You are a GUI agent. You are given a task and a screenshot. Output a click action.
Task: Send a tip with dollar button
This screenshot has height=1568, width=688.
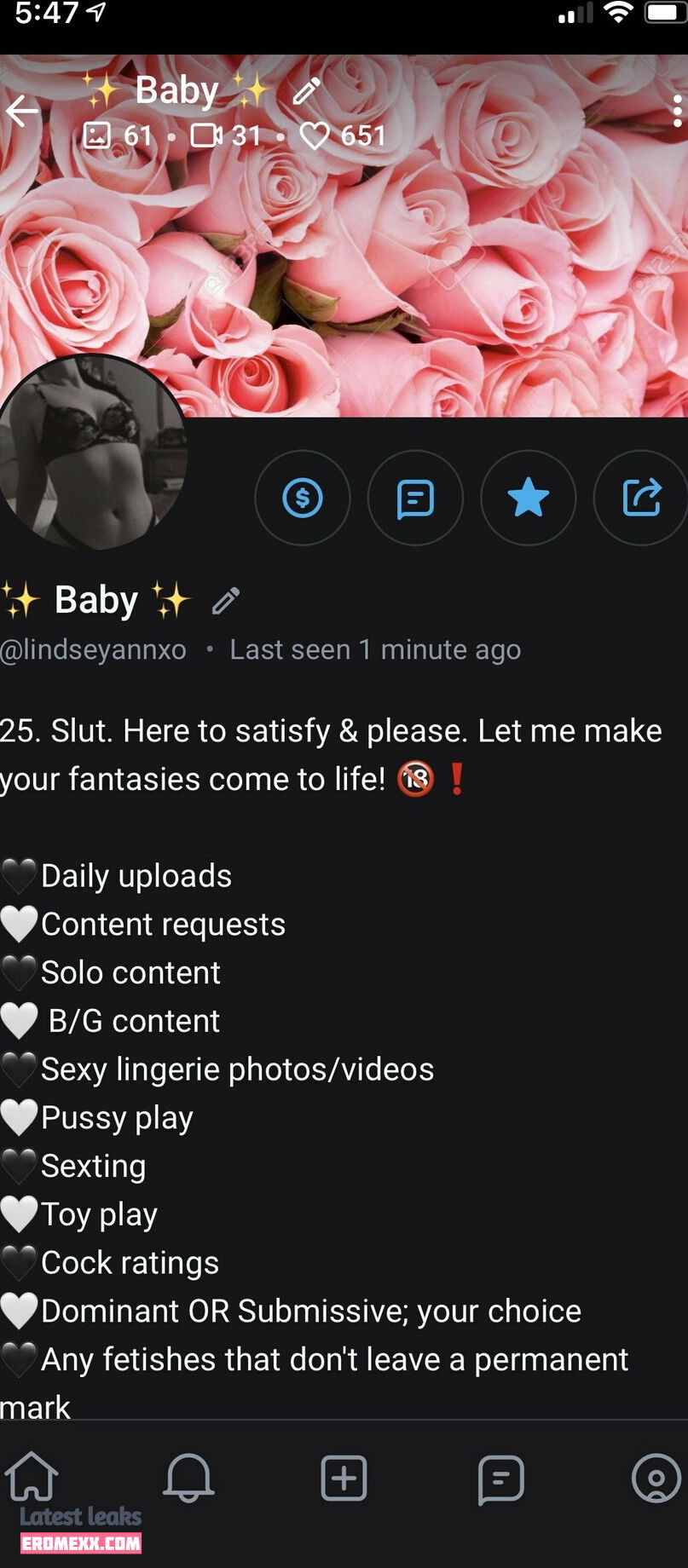pos(303,498)
